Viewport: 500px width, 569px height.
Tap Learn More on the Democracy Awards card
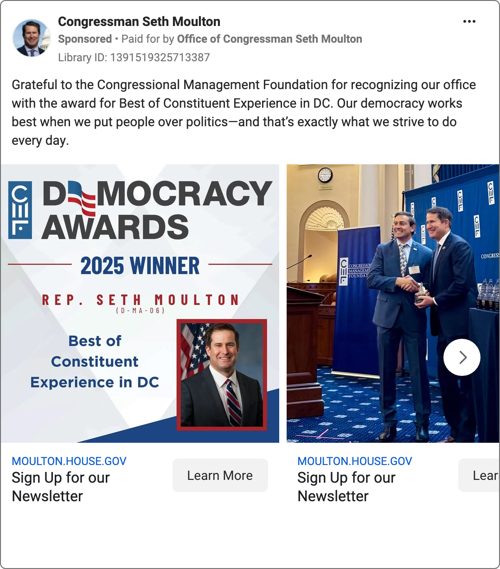click(x=220, y=475)
